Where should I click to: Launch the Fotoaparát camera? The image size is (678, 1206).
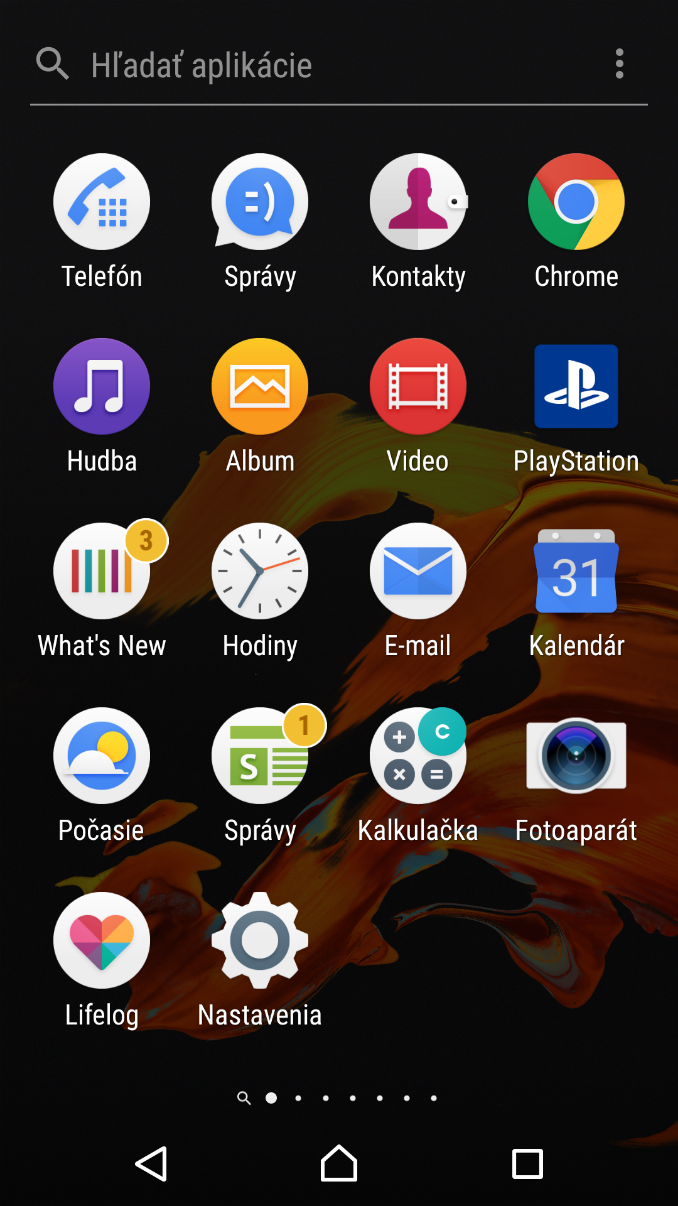576,757
